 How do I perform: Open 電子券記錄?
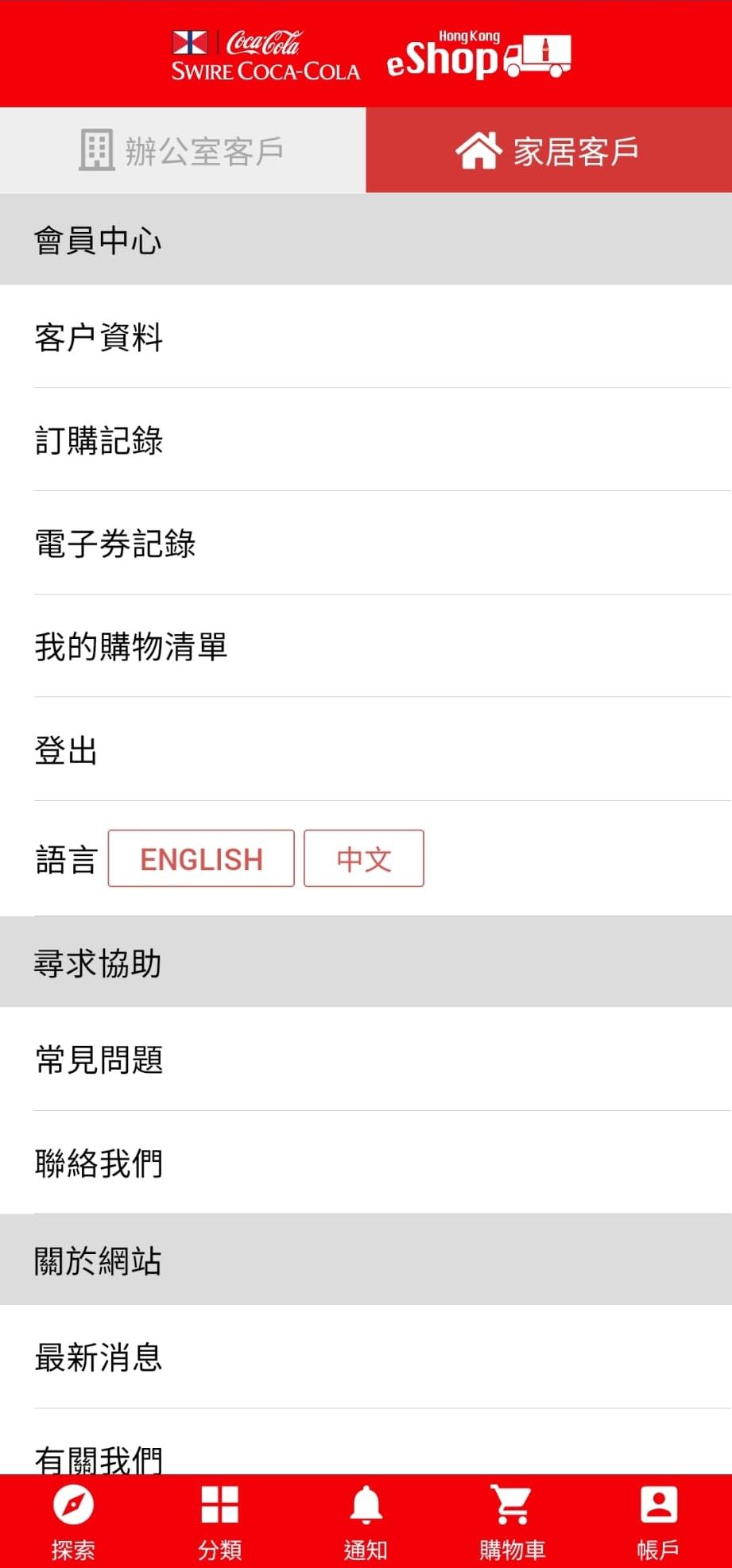tap(366, 544)
